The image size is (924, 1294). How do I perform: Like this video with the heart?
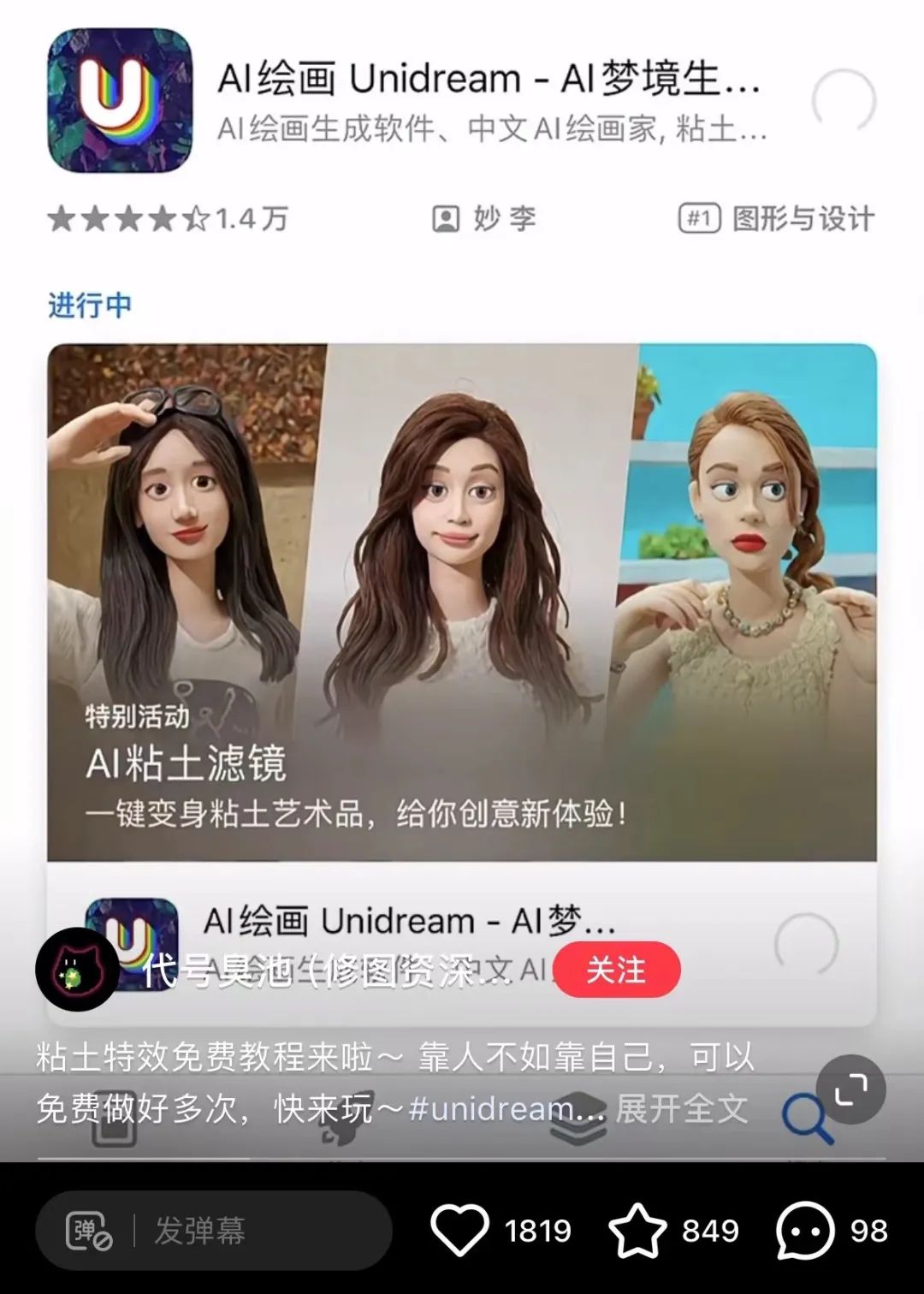click(x=460, y=1230)
